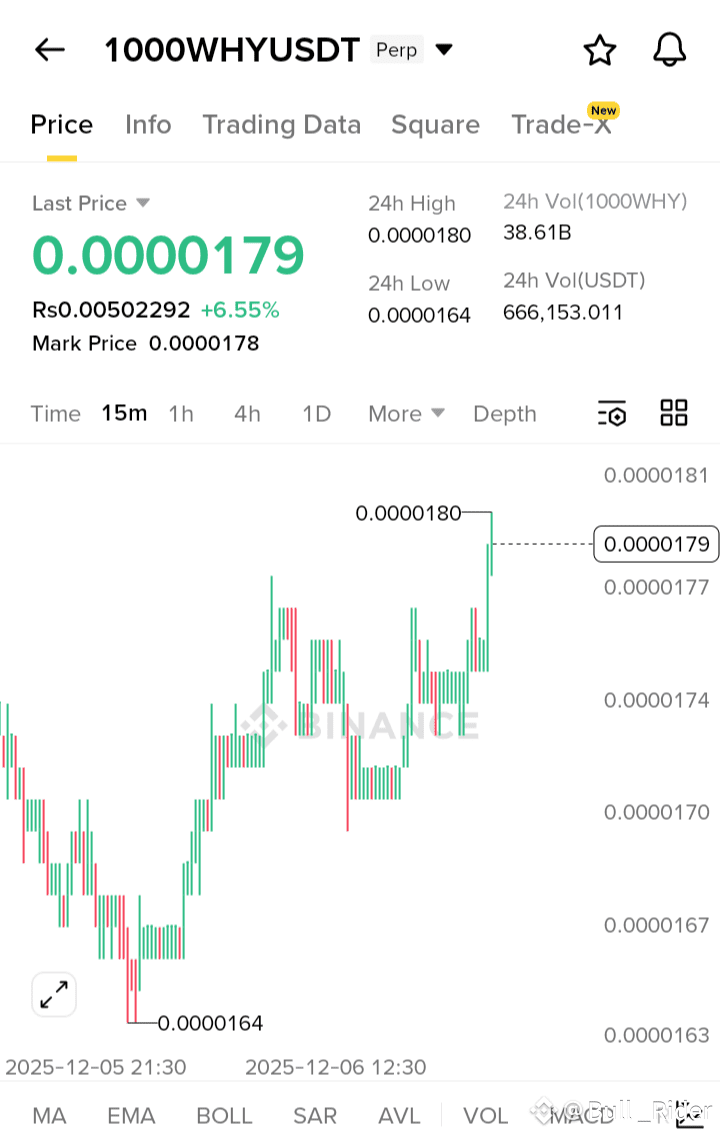Open the chart layout grid icon
720x1136 pixels.
tap(673, 412)
